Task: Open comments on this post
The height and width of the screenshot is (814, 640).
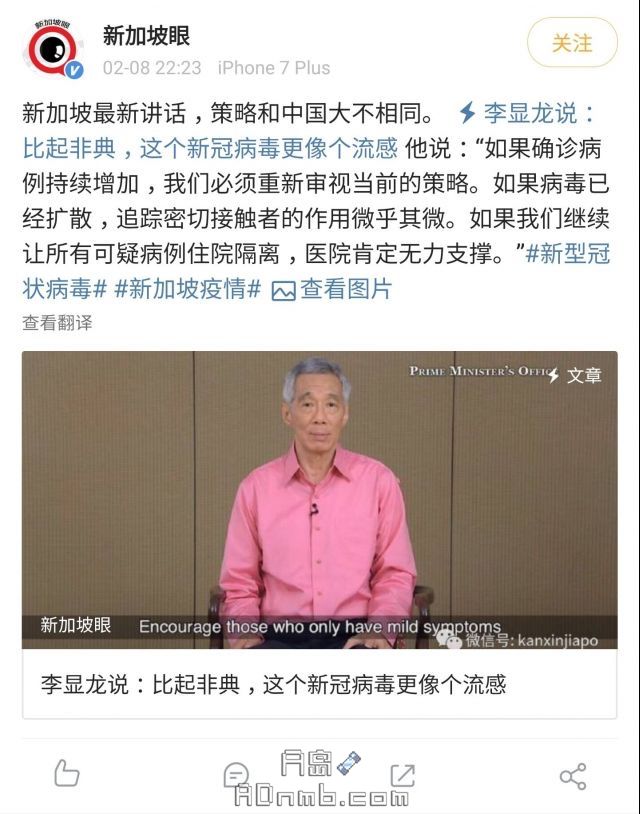Action: click(x=236, y=774)
